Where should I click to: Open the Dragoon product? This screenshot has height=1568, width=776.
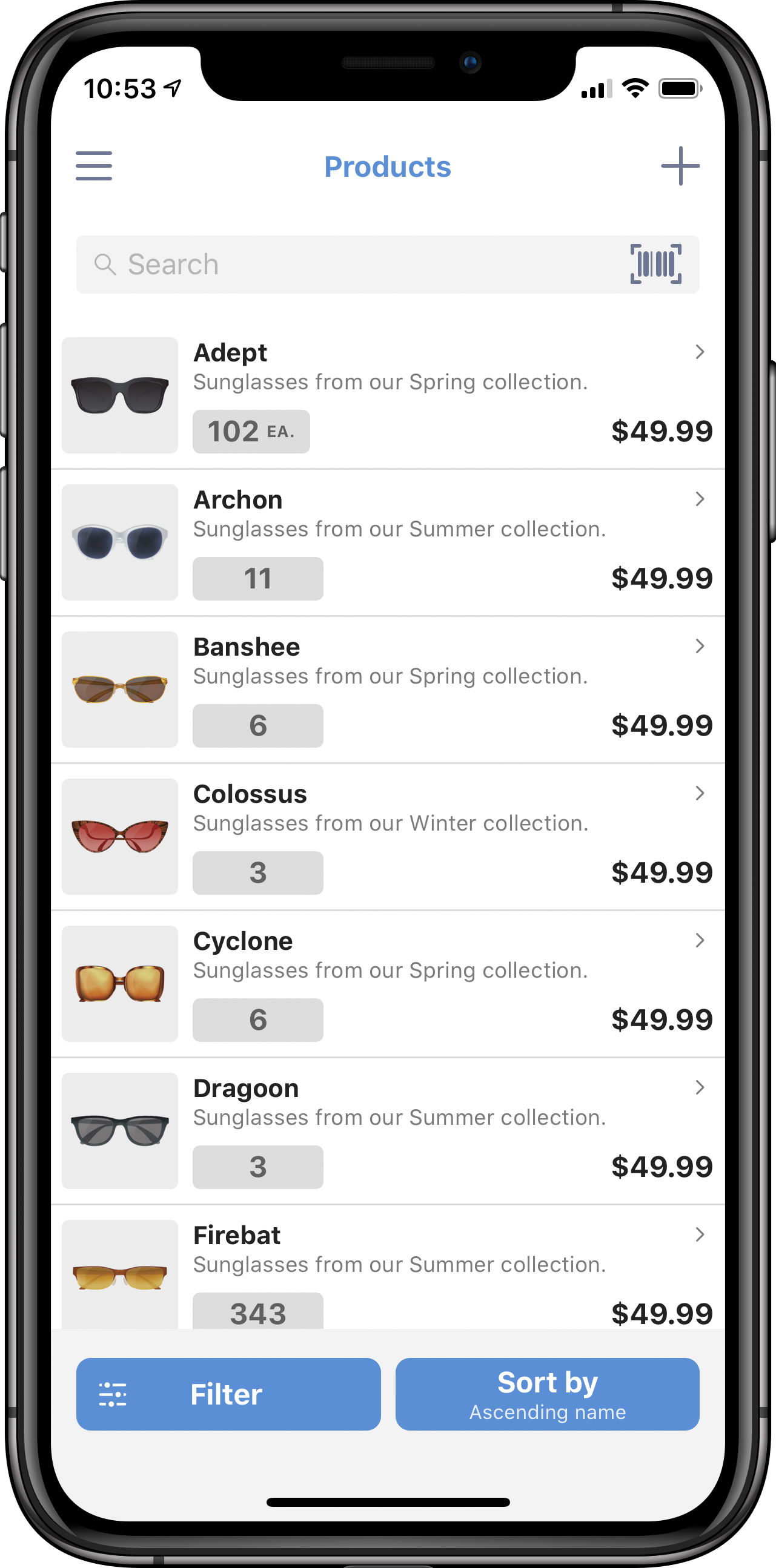click(x=390, y=1131)
